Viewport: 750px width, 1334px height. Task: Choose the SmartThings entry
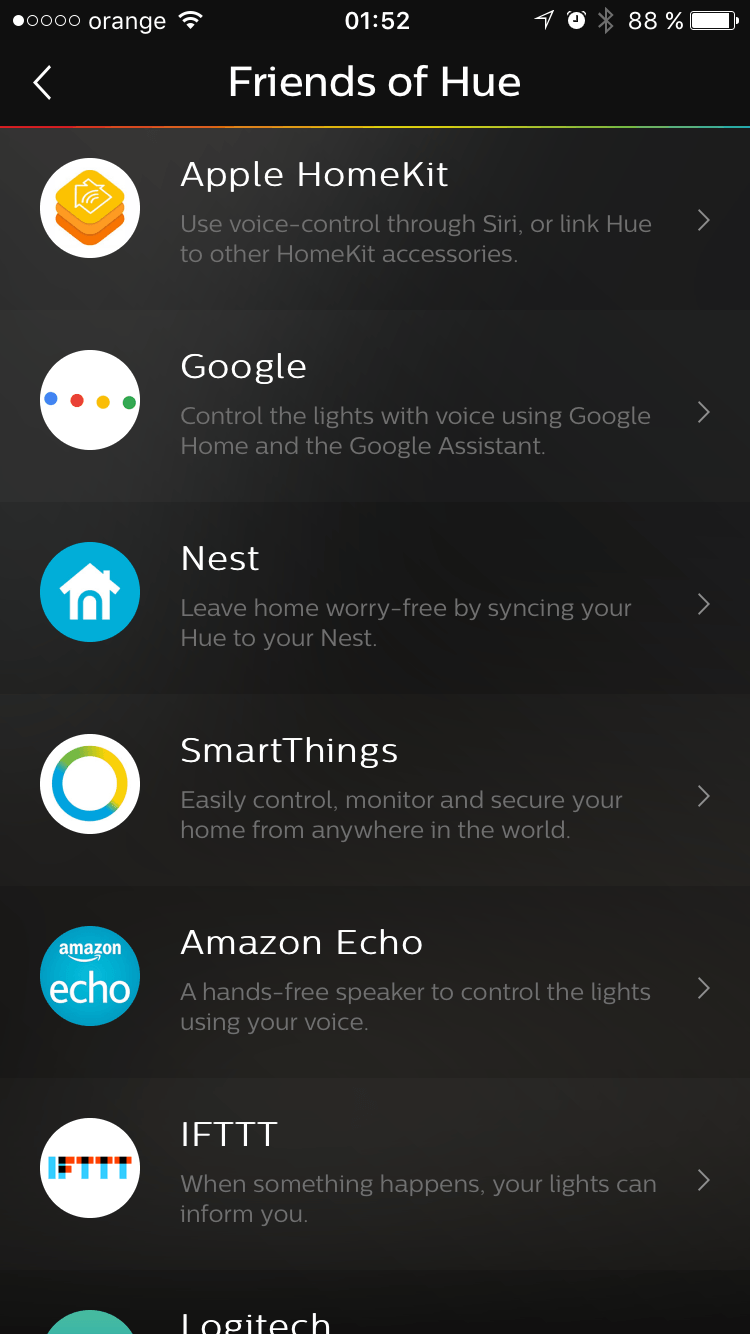375,790
